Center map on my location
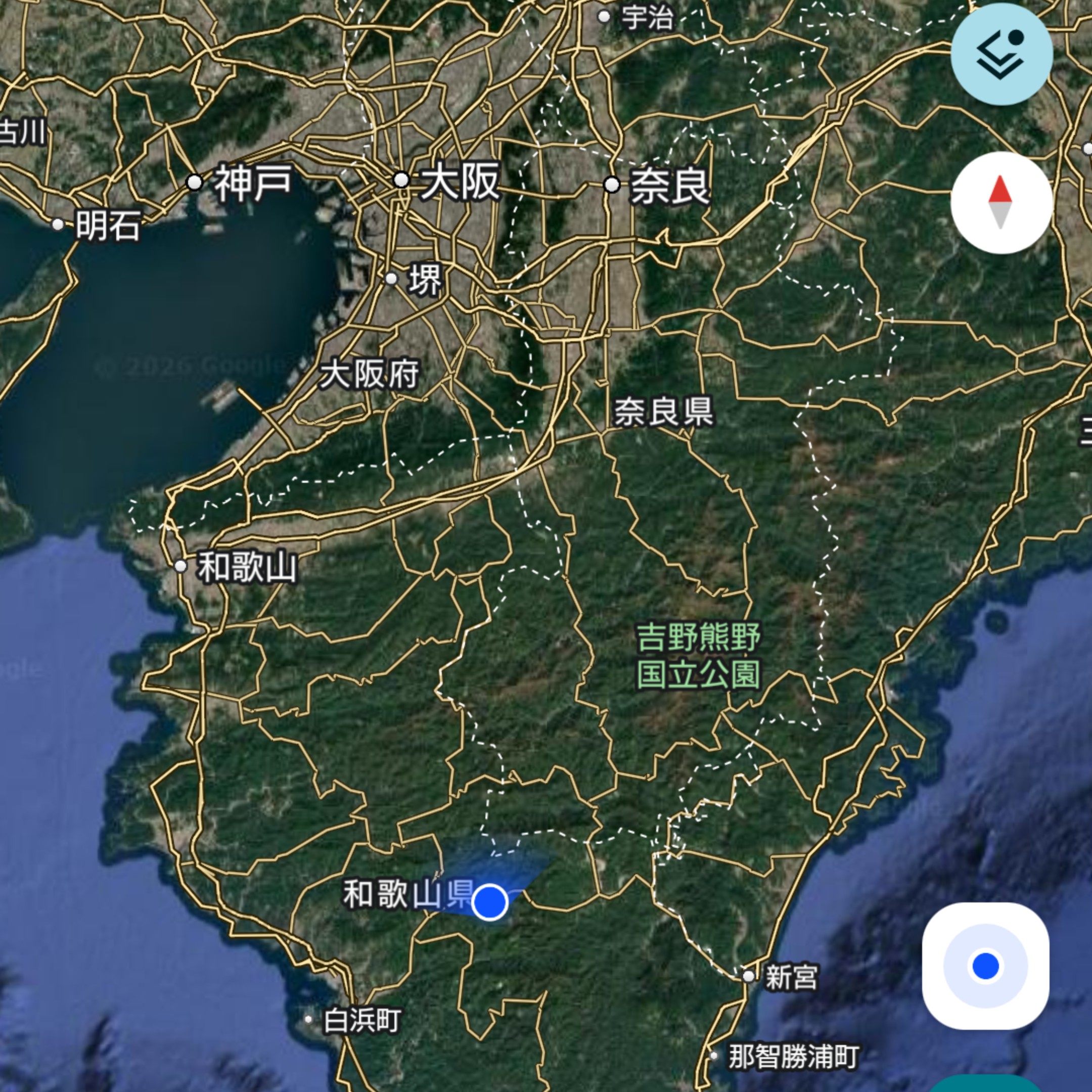1092x1092 pixels. coord(985,966)
